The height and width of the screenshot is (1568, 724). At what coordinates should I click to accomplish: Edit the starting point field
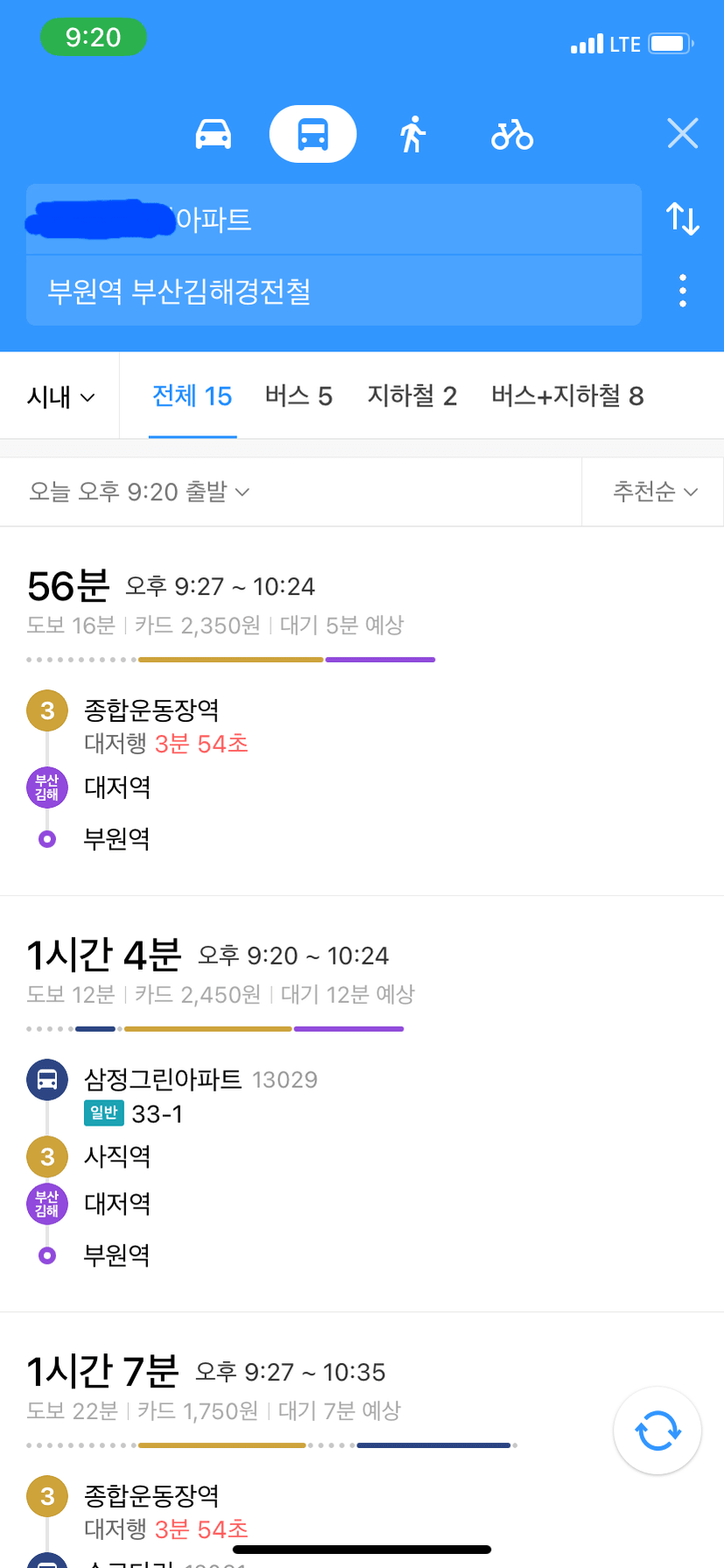pyautogui.click(x=334, y=219)
